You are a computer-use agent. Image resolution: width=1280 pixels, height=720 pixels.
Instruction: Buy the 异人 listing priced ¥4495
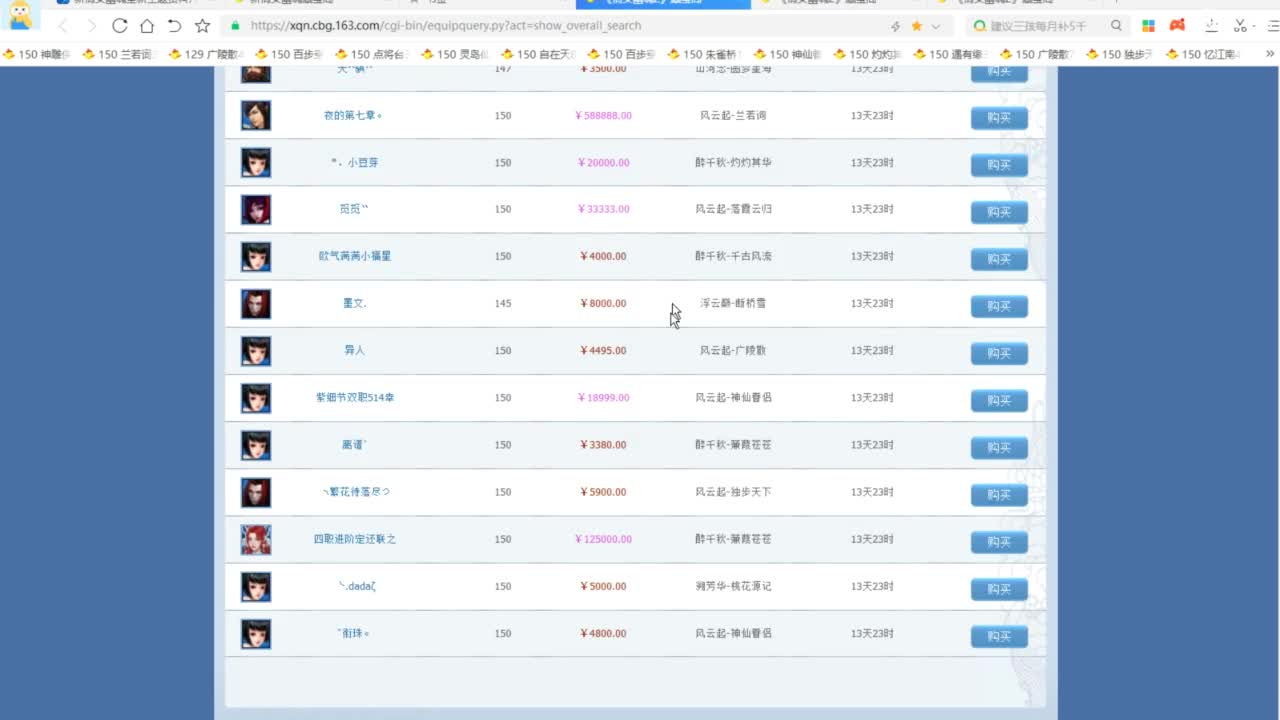tap(998, 353)
